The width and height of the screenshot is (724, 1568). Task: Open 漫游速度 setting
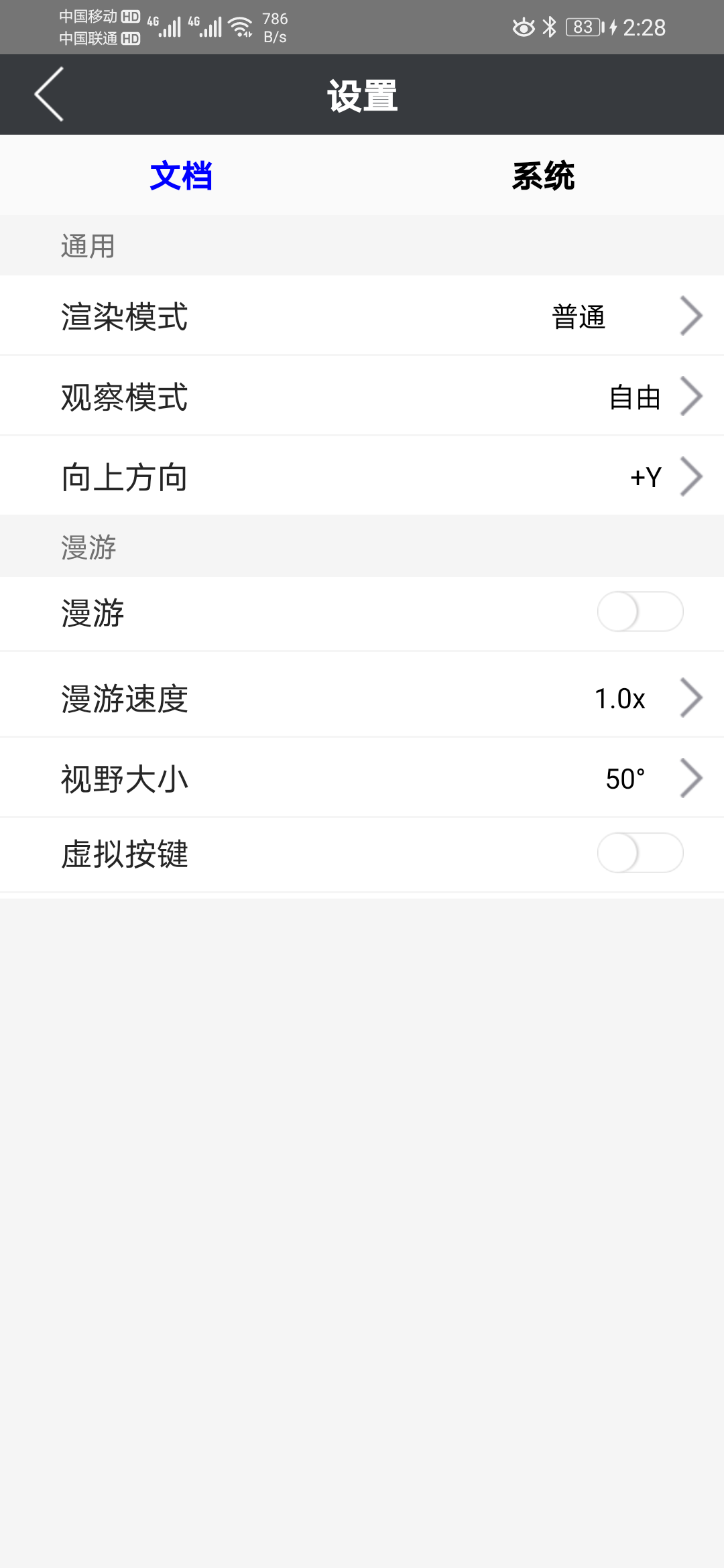362,698
